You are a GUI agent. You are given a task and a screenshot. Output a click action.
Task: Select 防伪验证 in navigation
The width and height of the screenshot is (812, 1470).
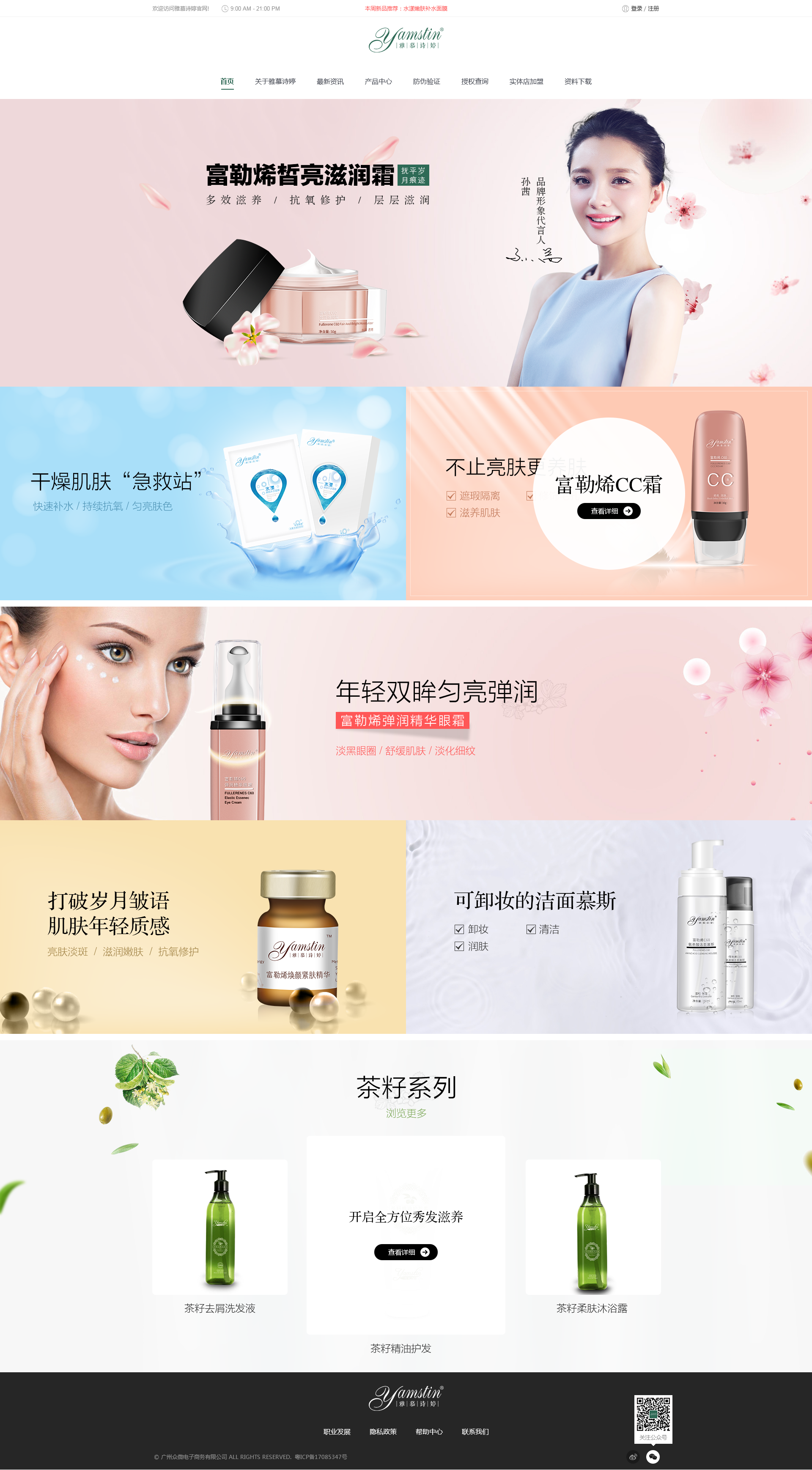point(426,82)
